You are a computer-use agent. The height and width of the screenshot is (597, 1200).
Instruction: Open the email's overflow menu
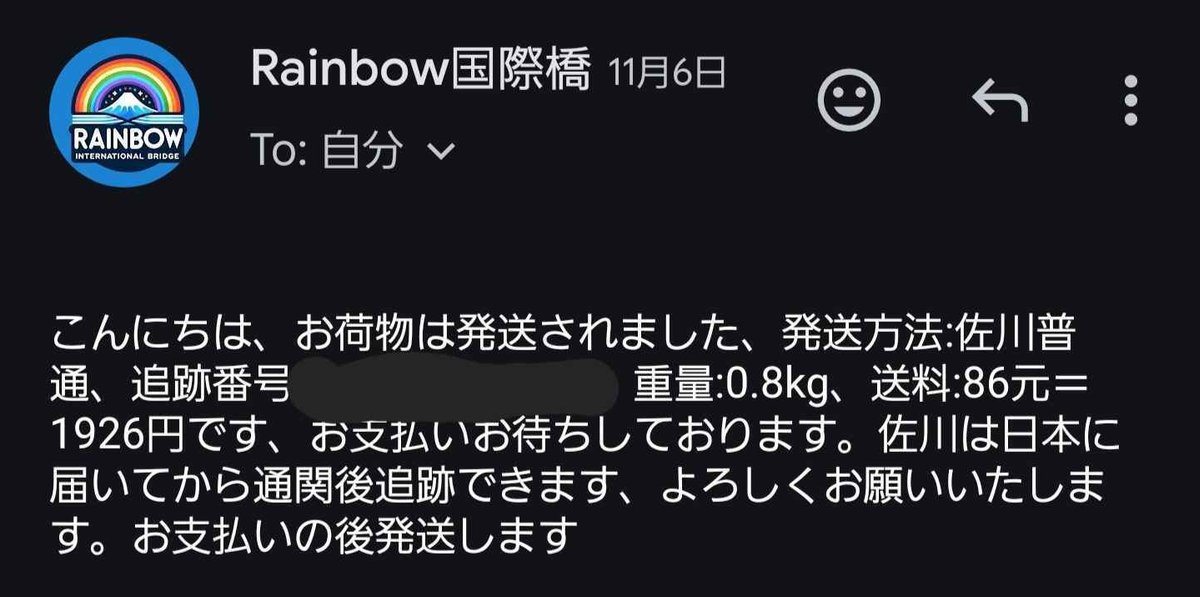pos(1131,100)
